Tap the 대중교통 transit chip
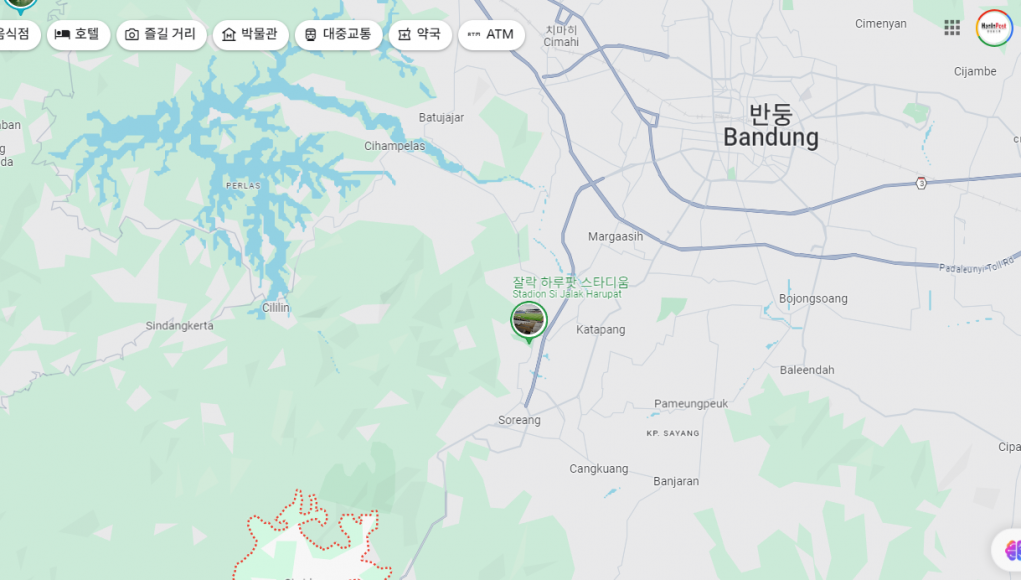The image size is (1021, 580). click(x=338, y=34)
